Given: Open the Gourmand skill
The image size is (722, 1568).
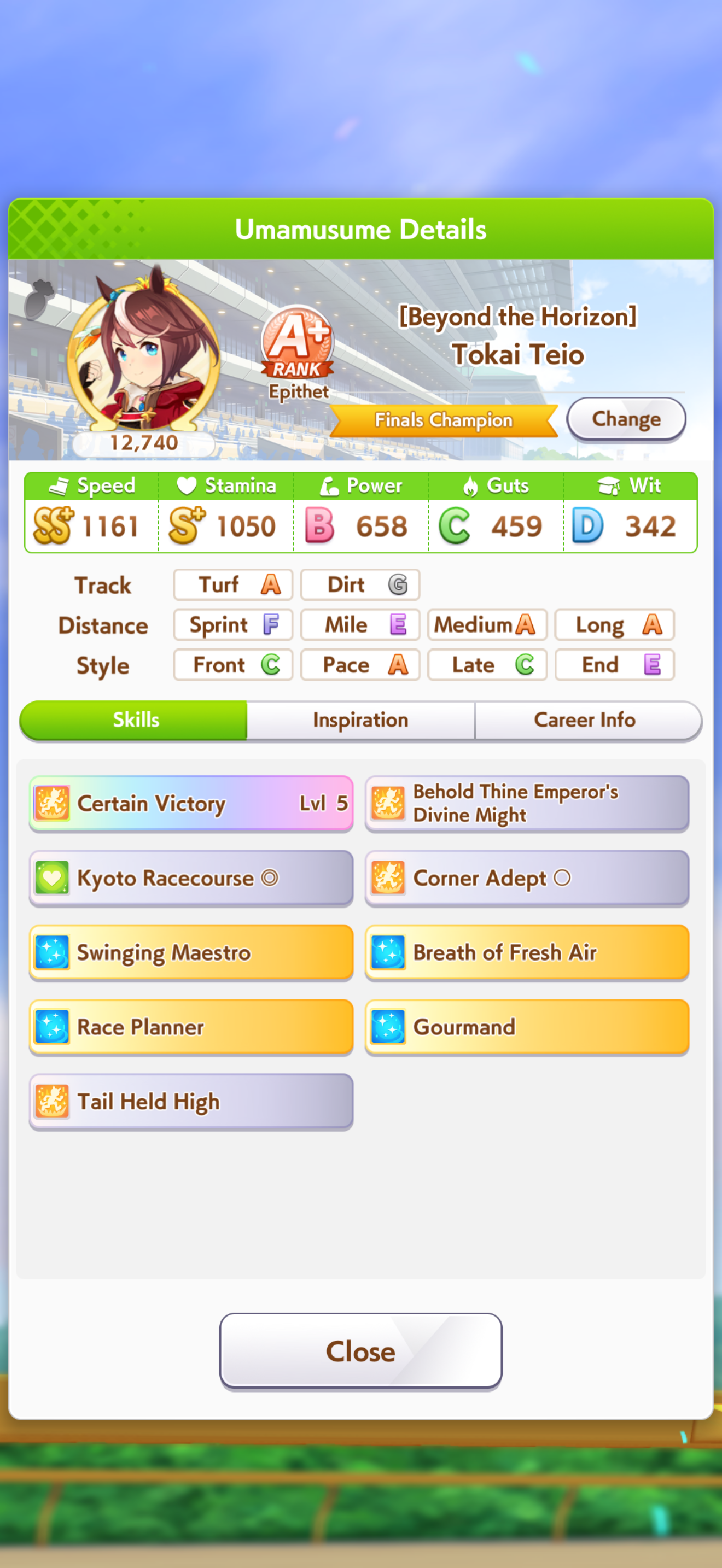Looking at the screenshot, I should 527,1027.
